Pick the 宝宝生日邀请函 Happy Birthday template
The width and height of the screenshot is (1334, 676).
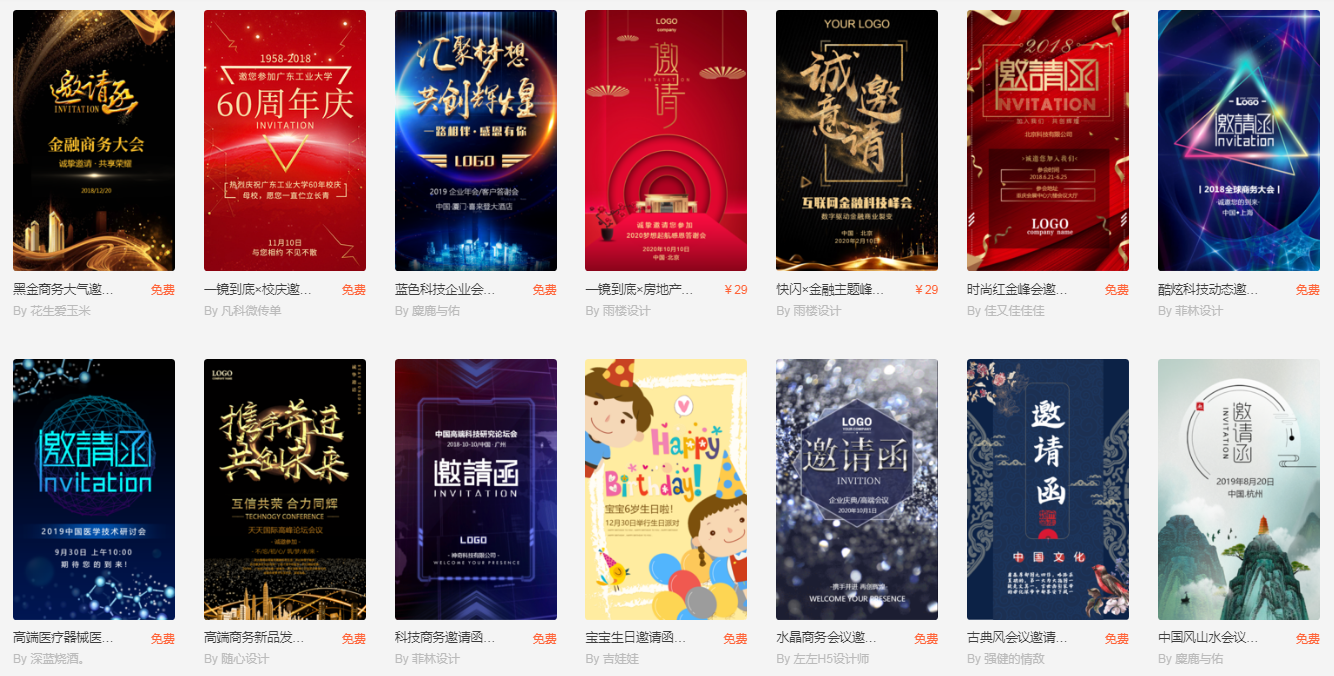666,489
